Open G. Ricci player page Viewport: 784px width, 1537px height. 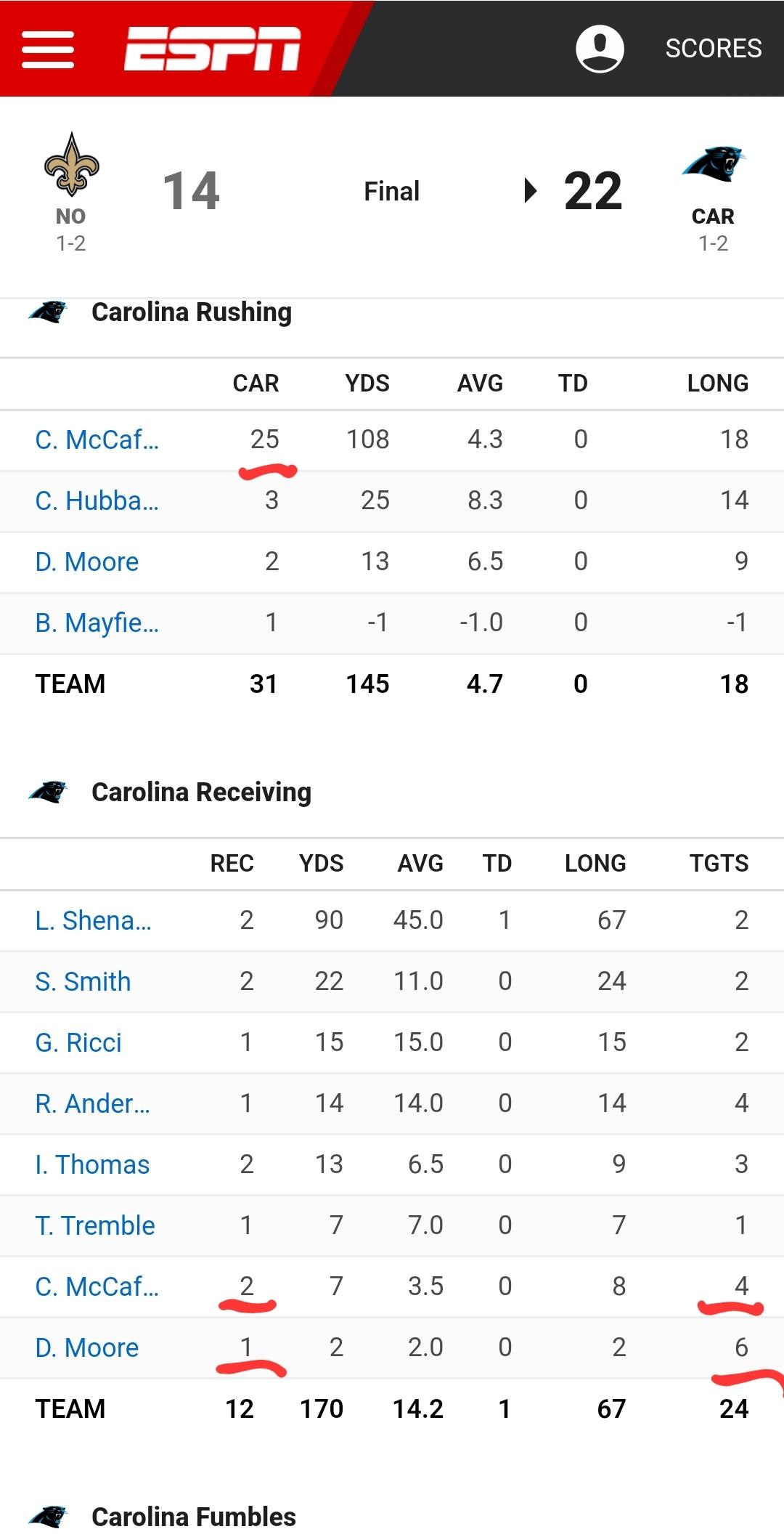(x=78, y=1042)
